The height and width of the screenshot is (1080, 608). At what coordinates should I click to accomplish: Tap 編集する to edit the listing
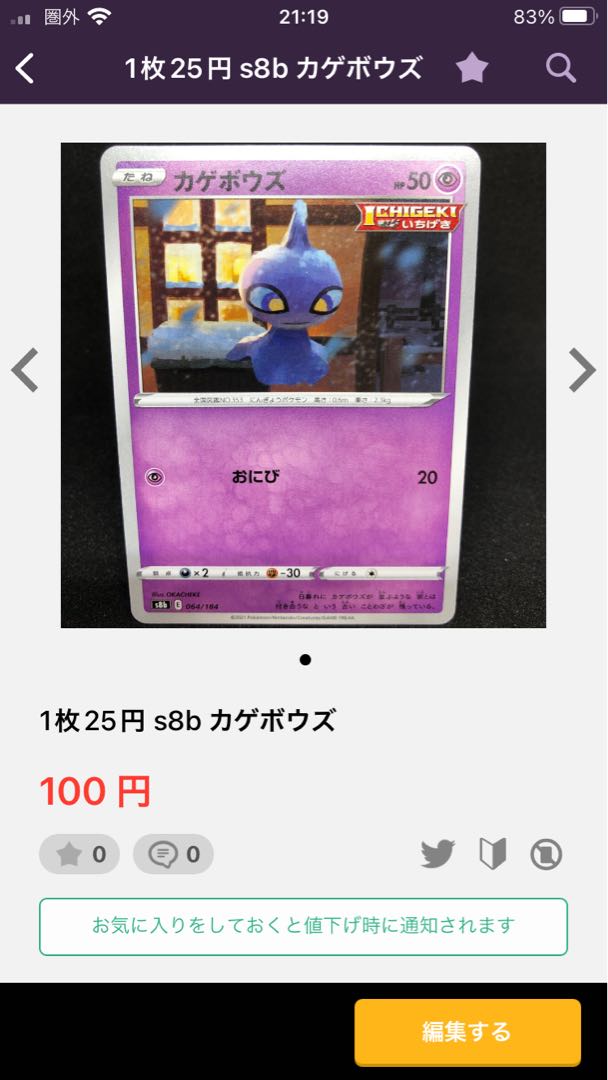[467, 1031]
